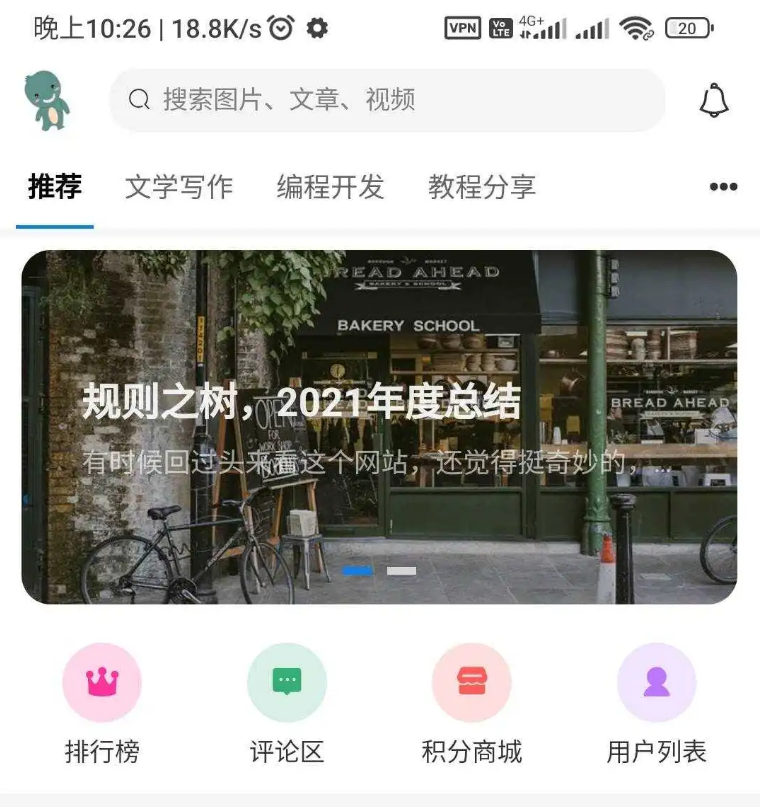Screen dimensions: 771x807
Task: Open the search box for images, articles, videos
Action: [386, 100]
